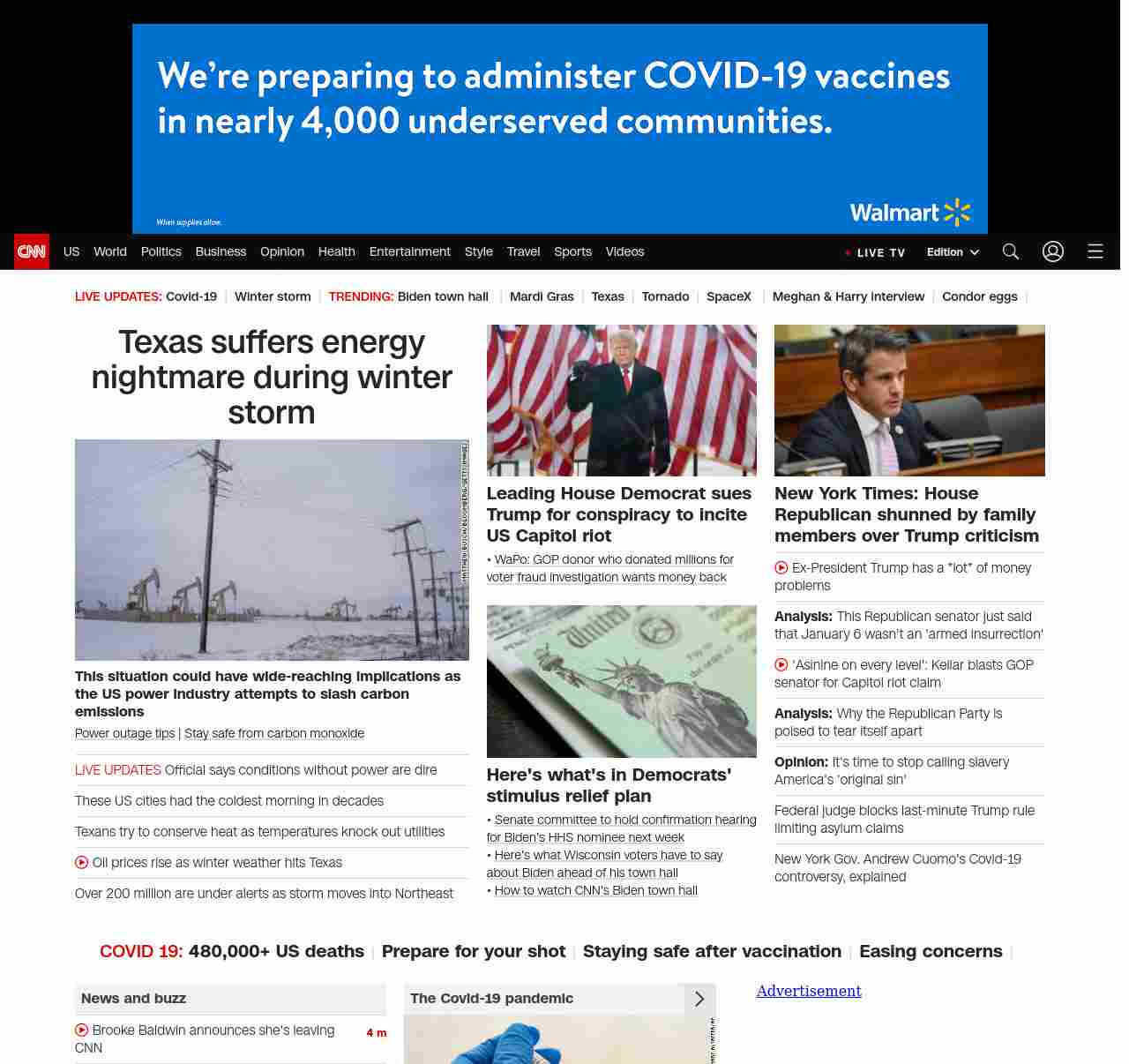The height and width of the screenshot is (1064, 1129).
Task: Read the Texas energy nightmare headline
Action: (x=272, y=377)
